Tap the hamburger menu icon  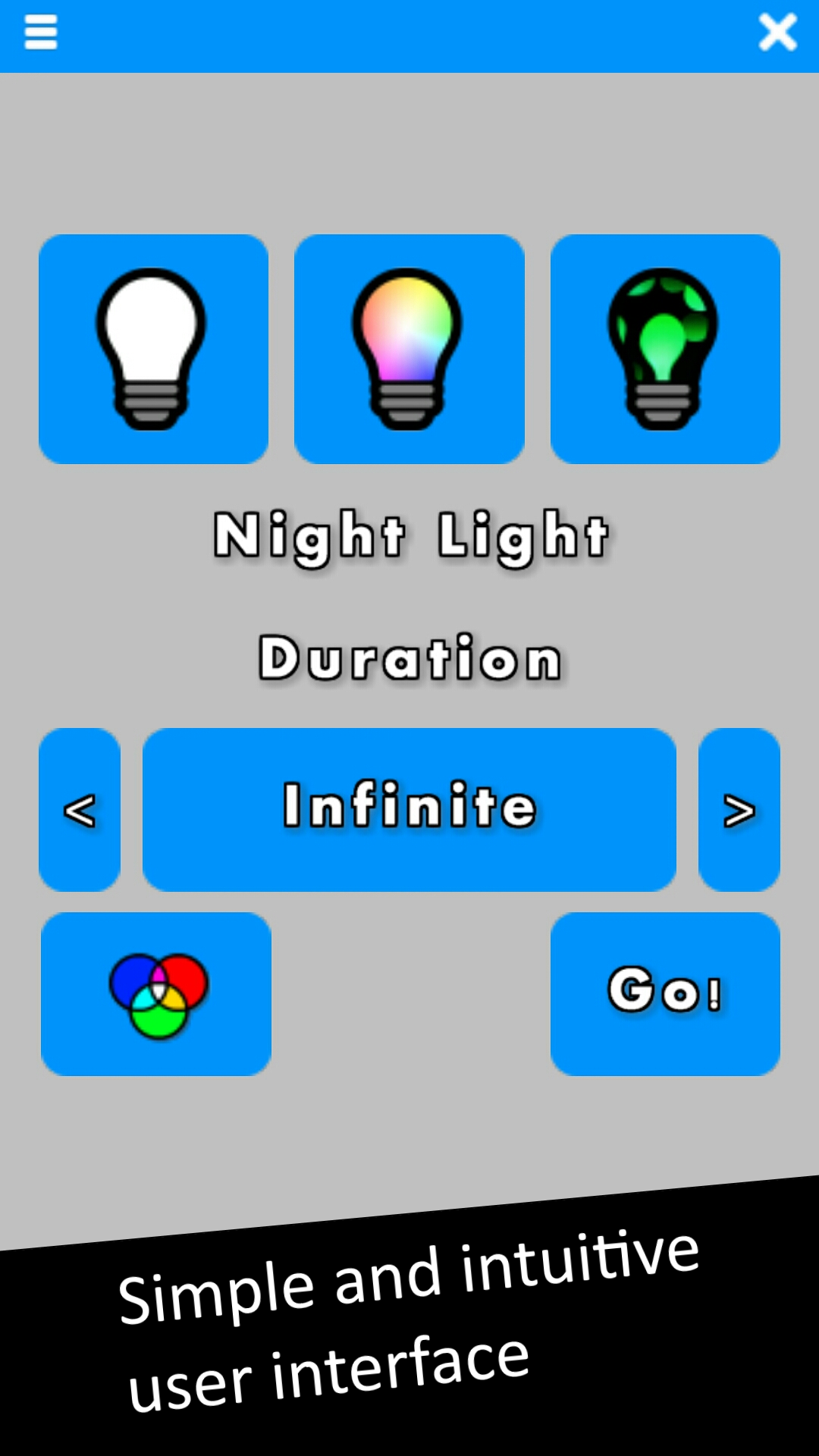point(40,33)
